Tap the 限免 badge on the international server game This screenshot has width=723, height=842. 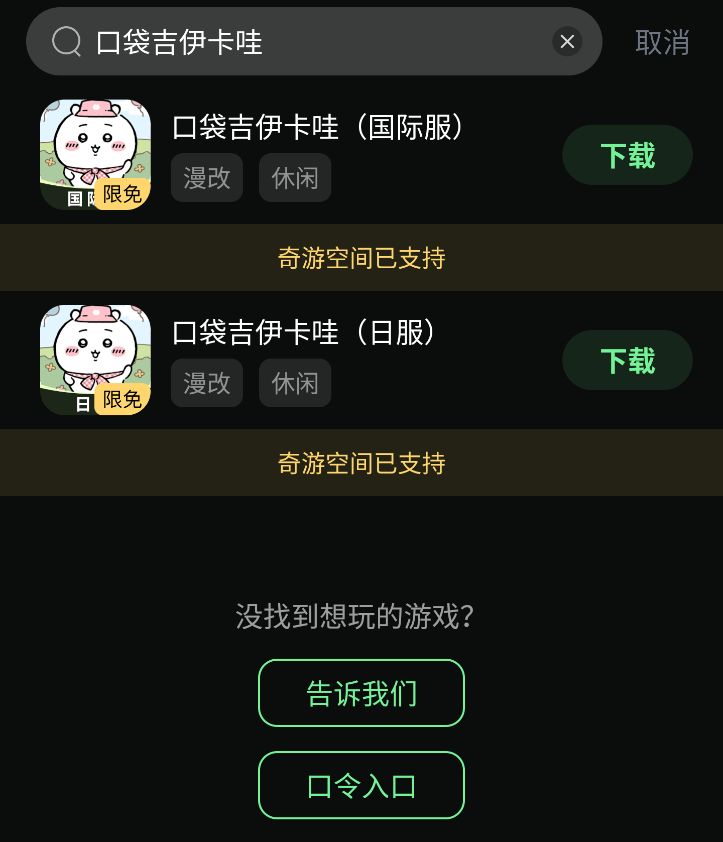coord(122,196)
